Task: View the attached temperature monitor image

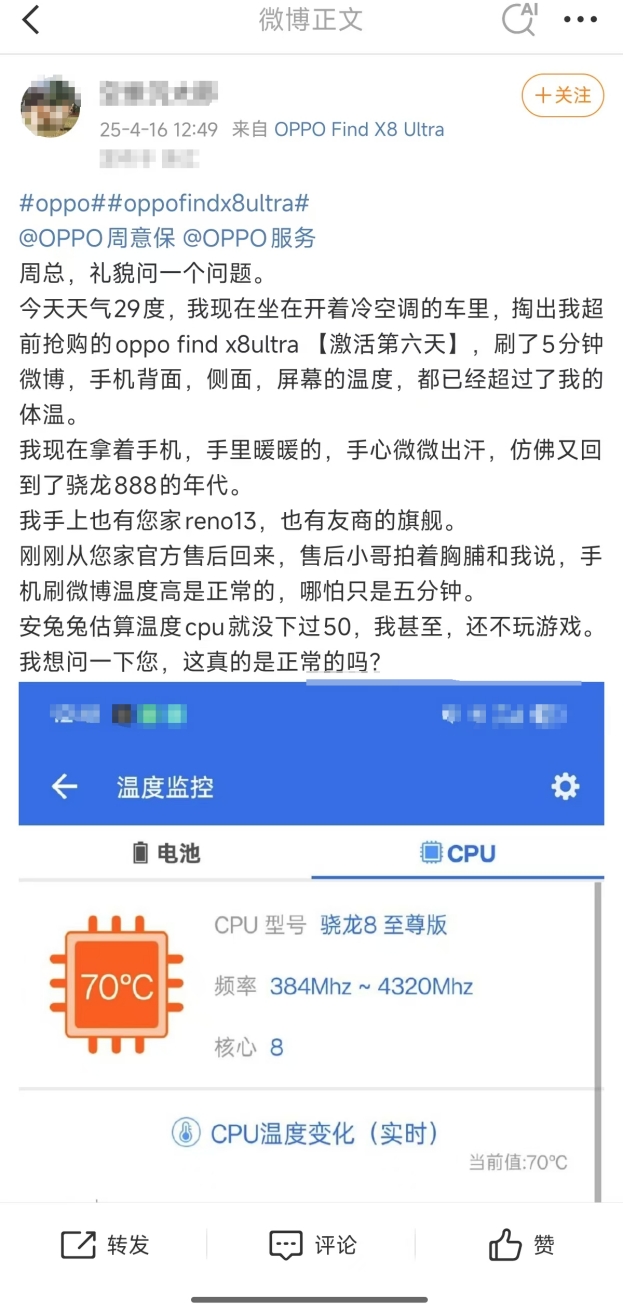Action: tap(311, 940)
